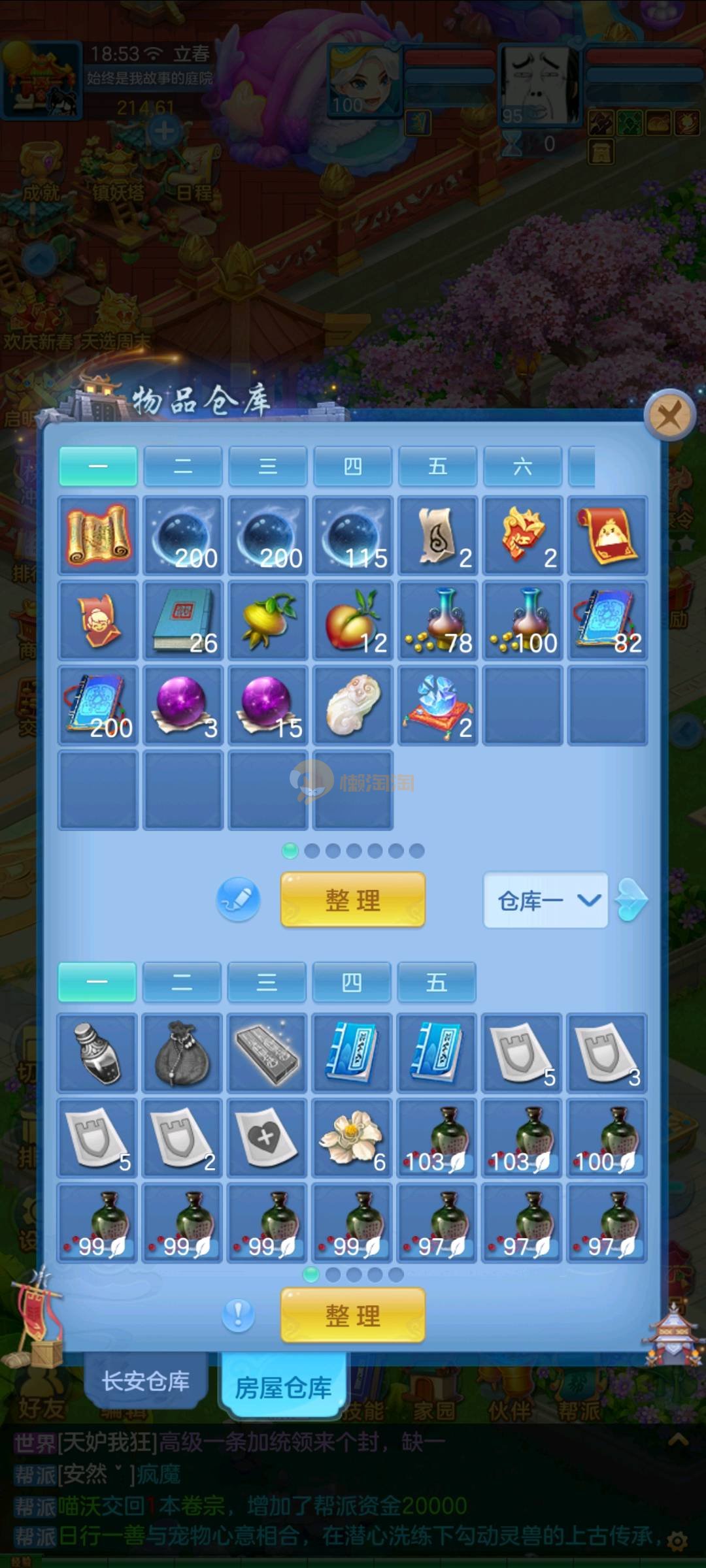Select the potion bottle item in backpack
706x1568 pixels.
click(x=97, y=1053)
